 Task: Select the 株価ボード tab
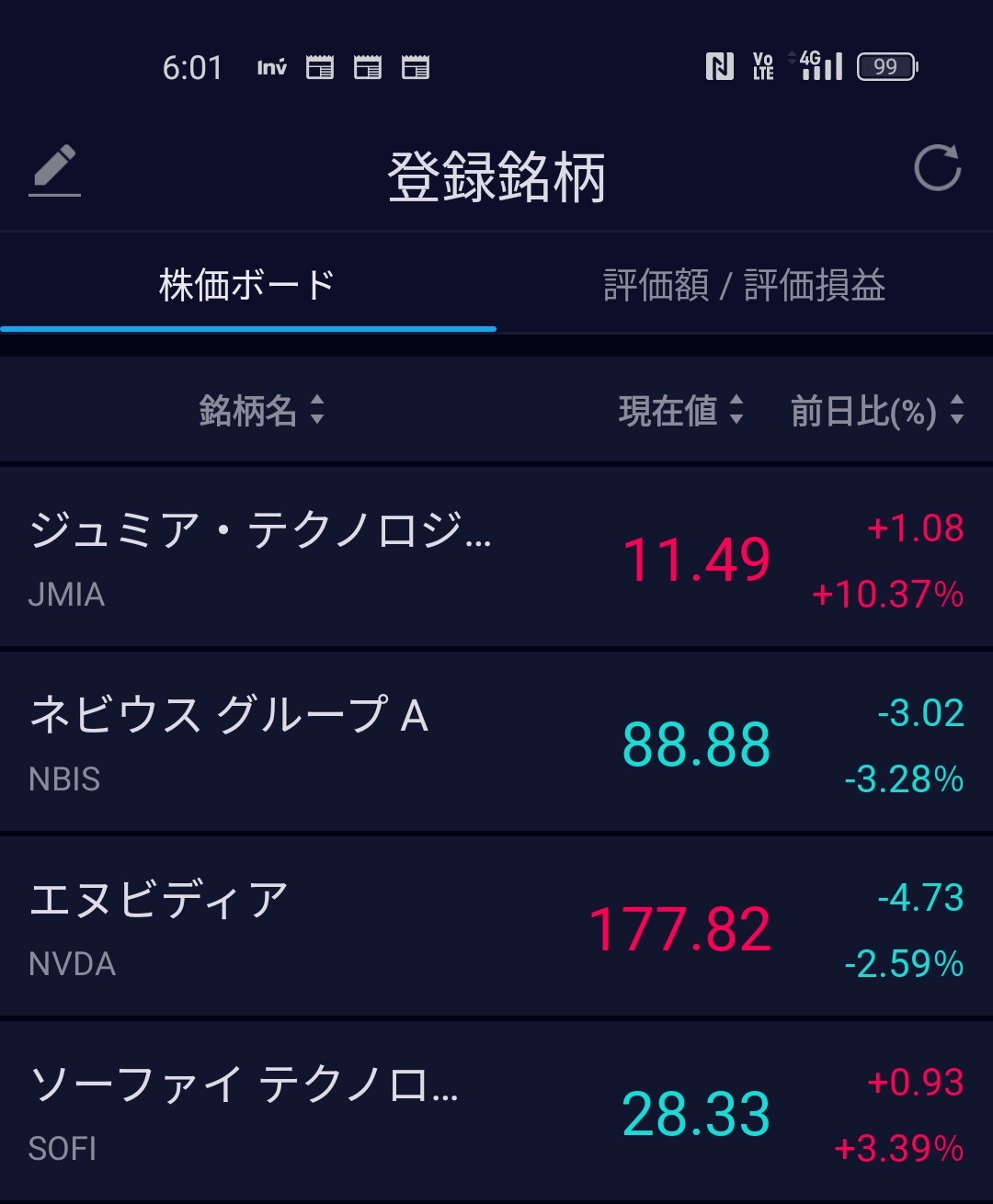(247, 286)
